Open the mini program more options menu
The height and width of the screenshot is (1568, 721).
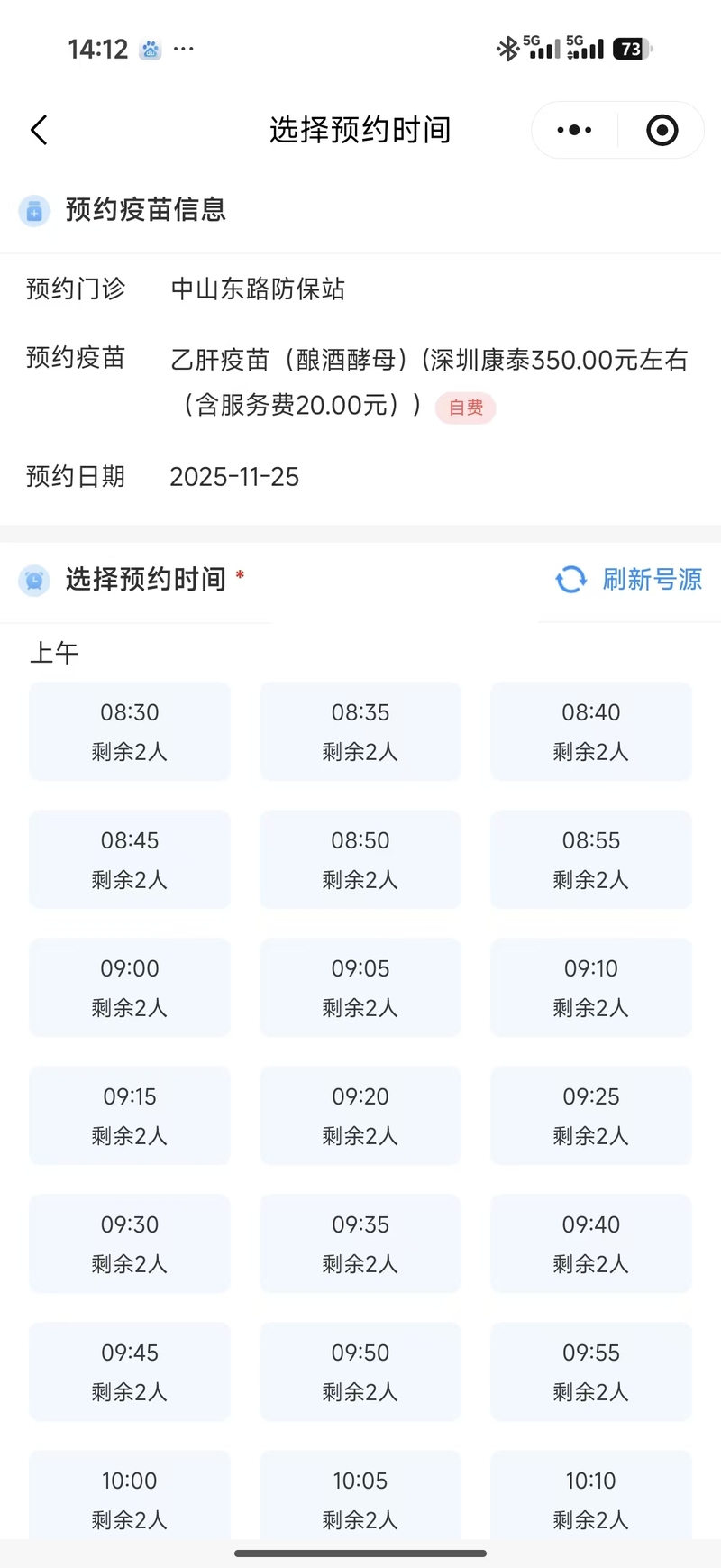[574, 131]
